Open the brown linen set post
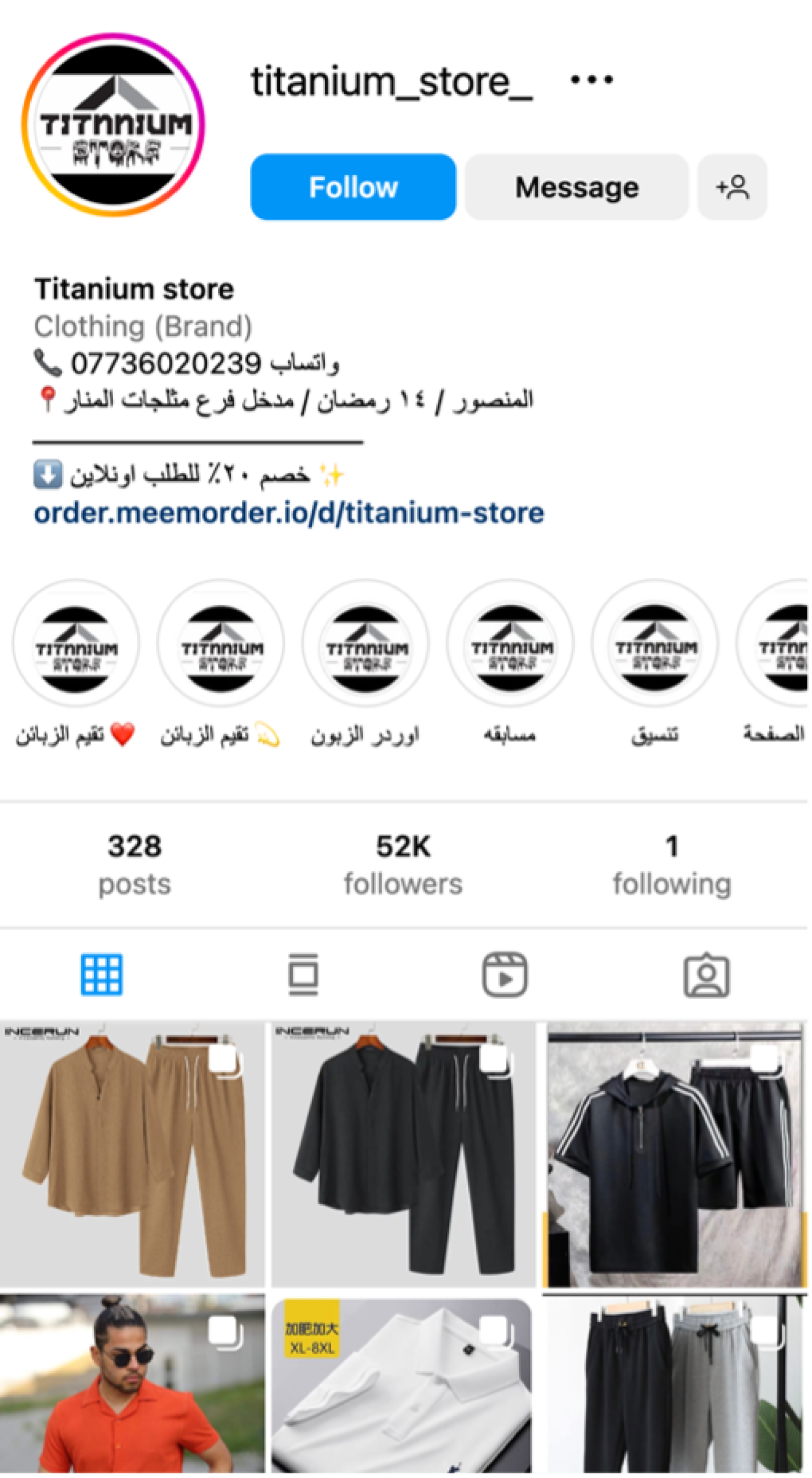The height and width of the screenshot is (1478, 812). 132,1155
